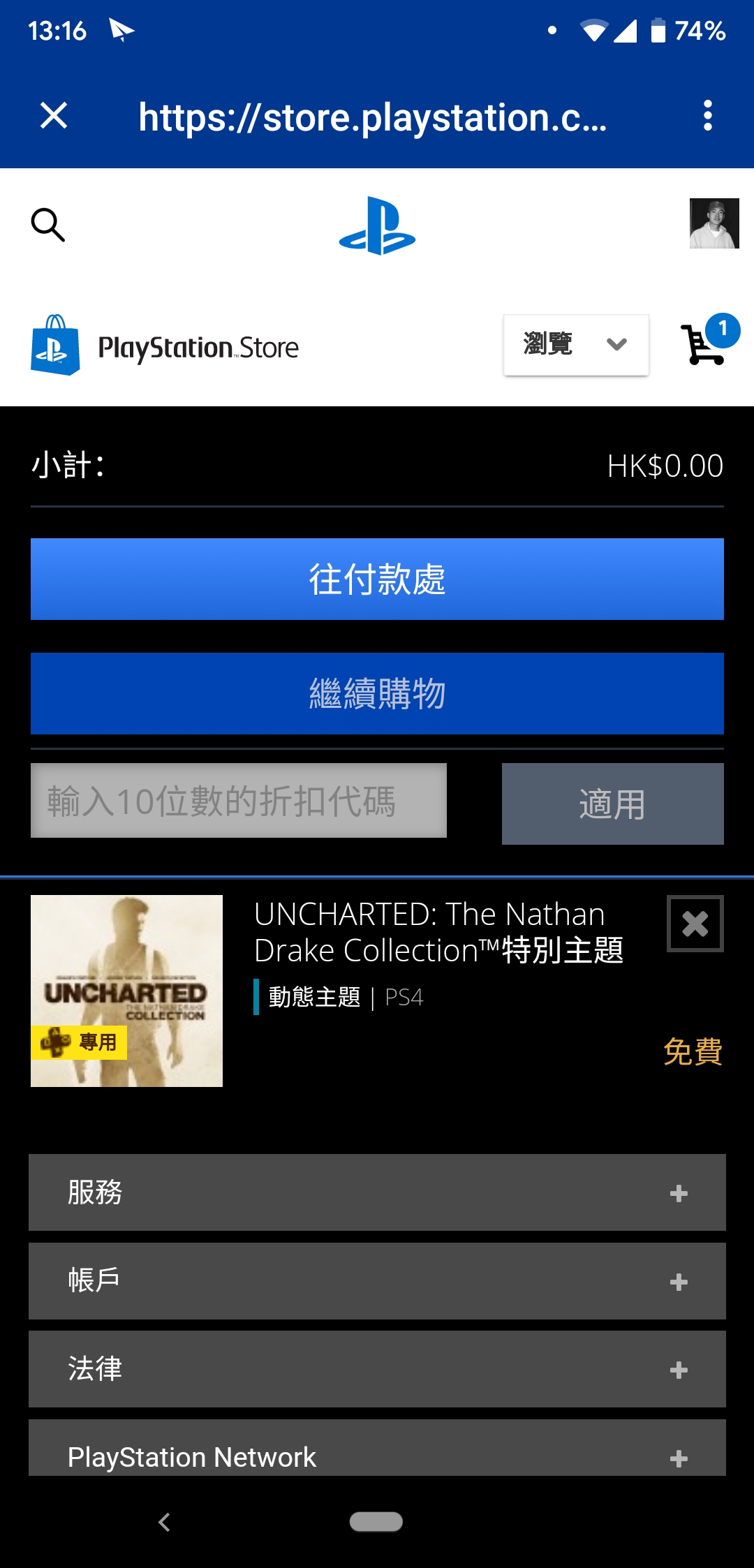Screen dimensions: 754x1568
Task: Close the browser custom tab
Action: coord(54,116)
